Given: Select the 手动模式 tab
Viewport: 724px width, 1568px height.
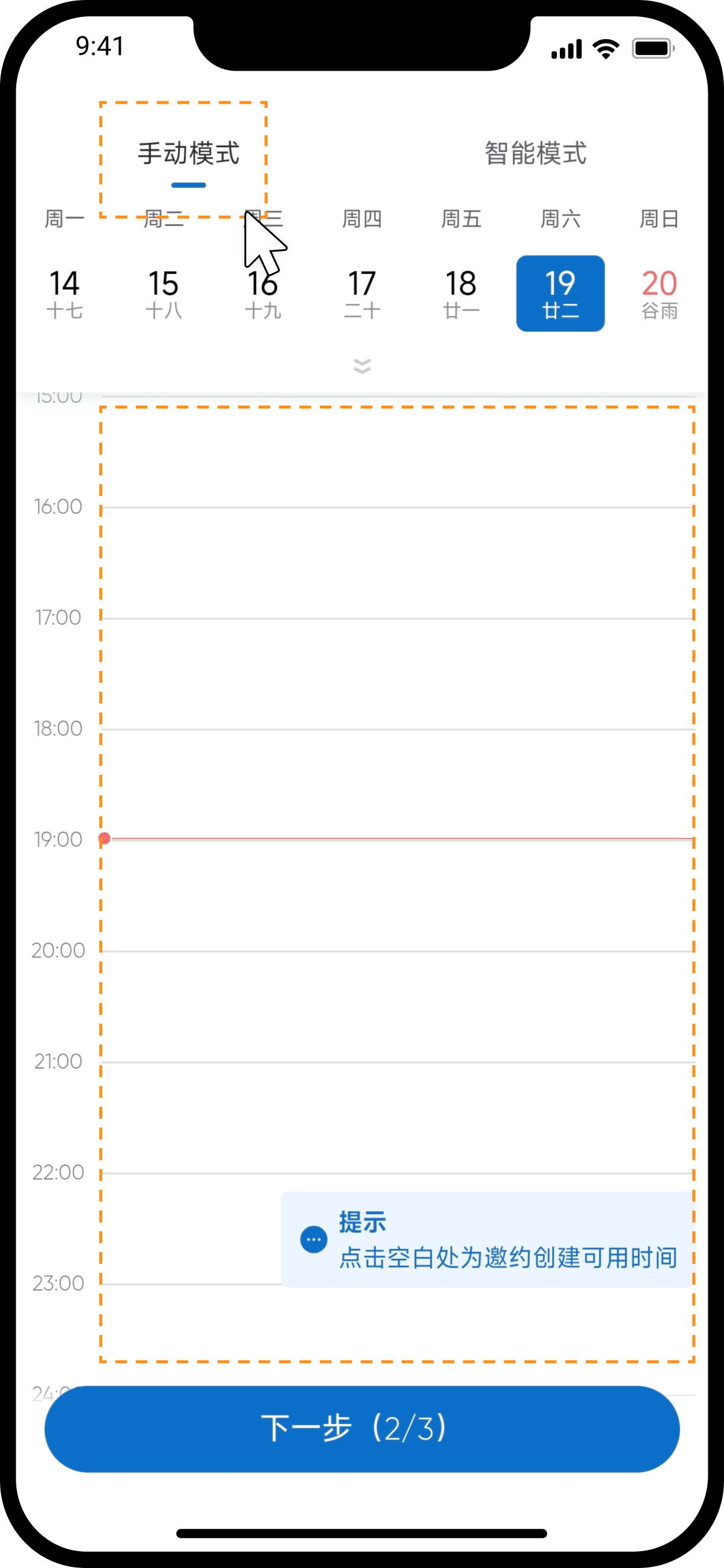Looking at the screenshot, I should point(188,153).
